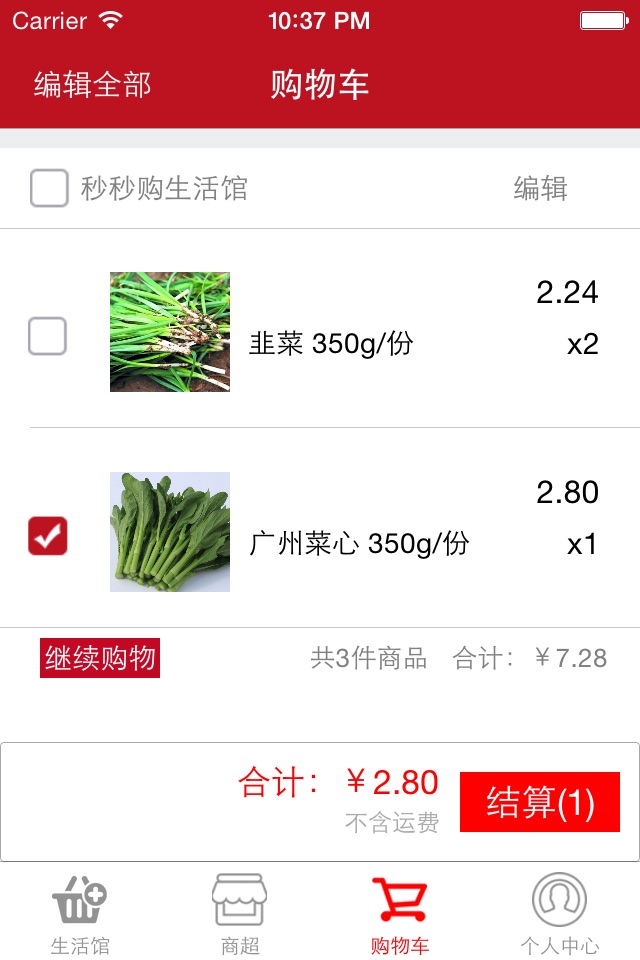
Task: Switch to the 商超 tab
Action: click(240, 914)
